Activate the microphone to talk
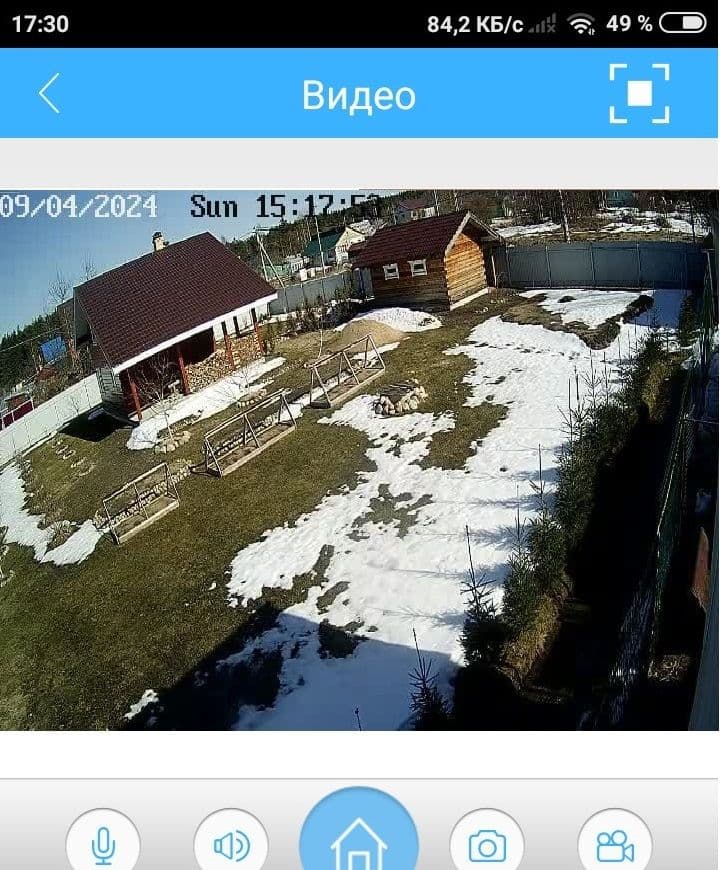Screen dimensions: 720x870 [103, 845]
